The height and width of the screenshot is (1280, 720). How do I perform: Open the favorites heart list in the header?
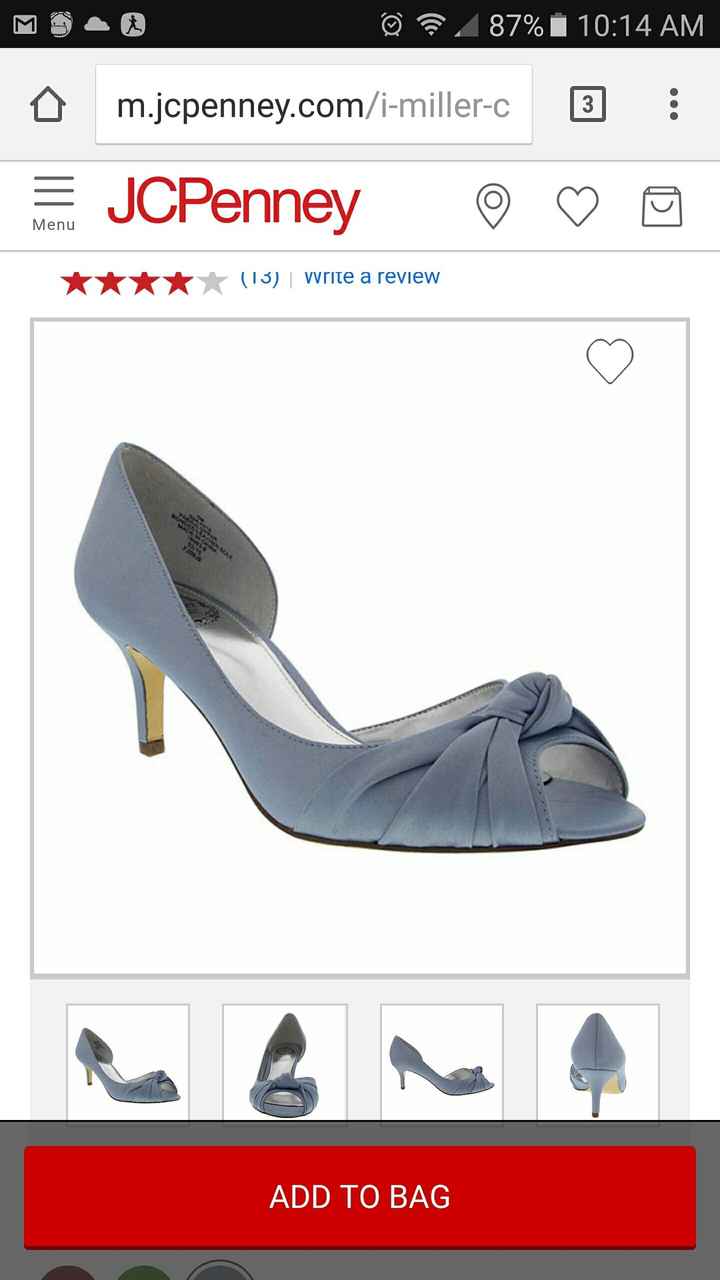[x=577, y=206]
